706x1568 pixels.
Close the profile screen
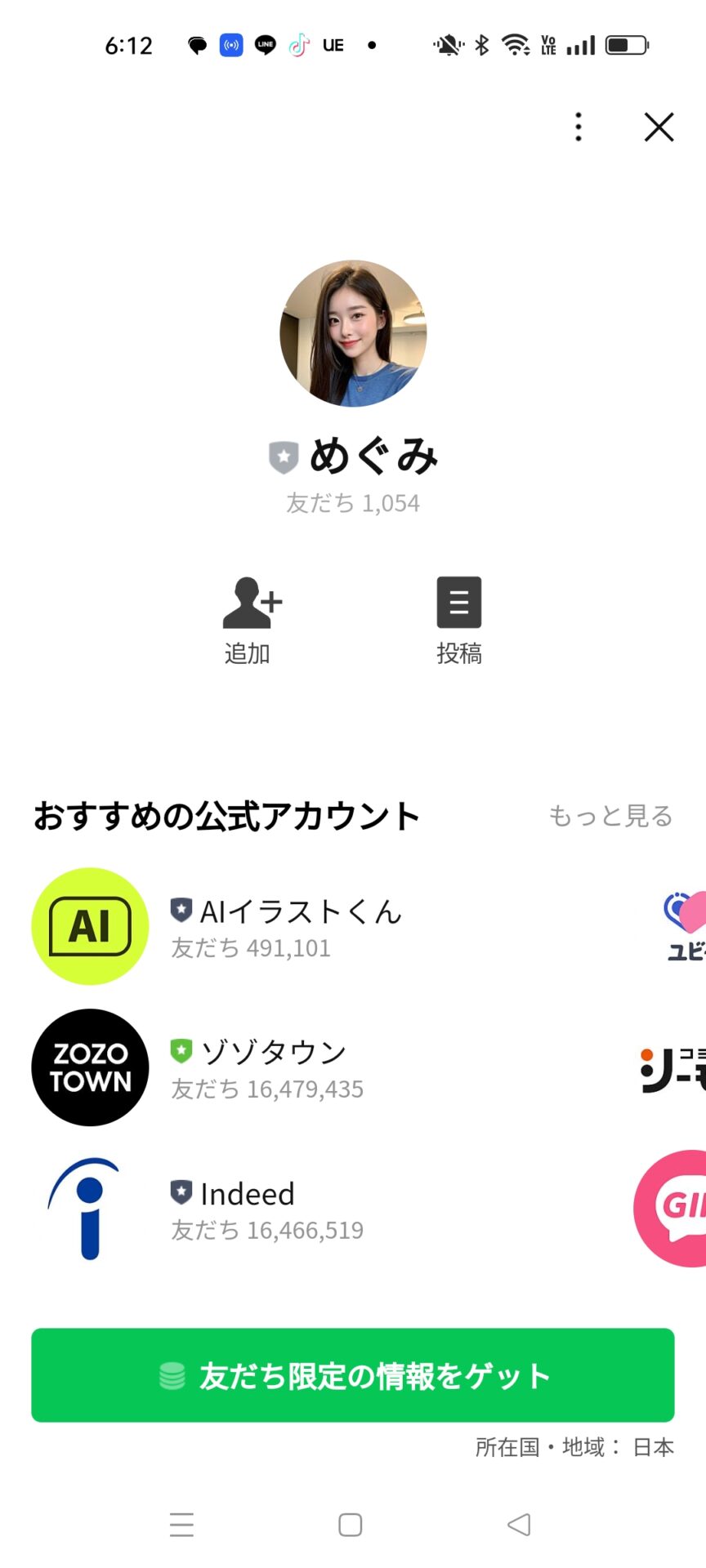pyautogui.click(x=659, y=127)
